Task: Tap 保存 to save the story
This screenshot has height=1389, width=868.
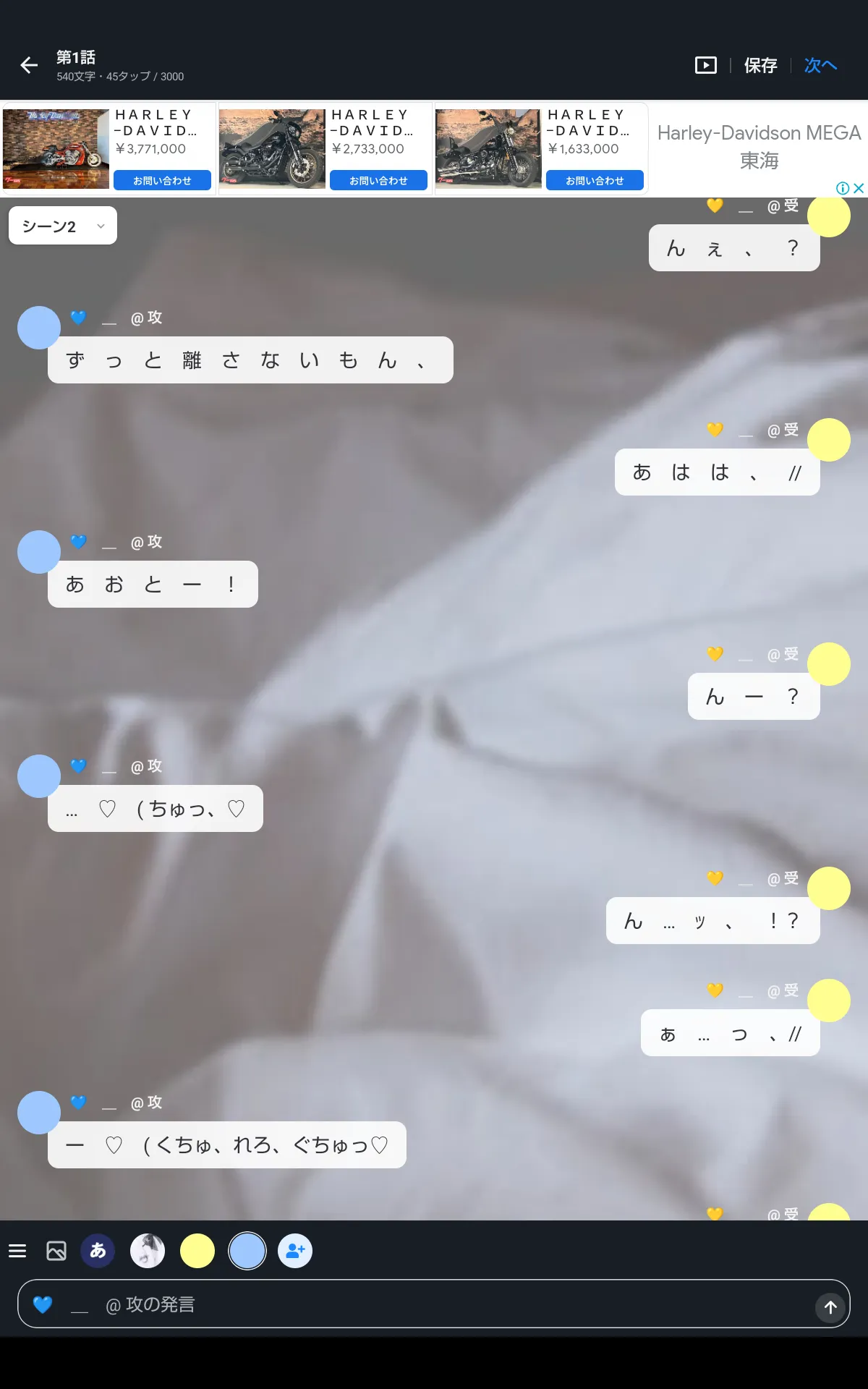Action: [x=760, y=66]
